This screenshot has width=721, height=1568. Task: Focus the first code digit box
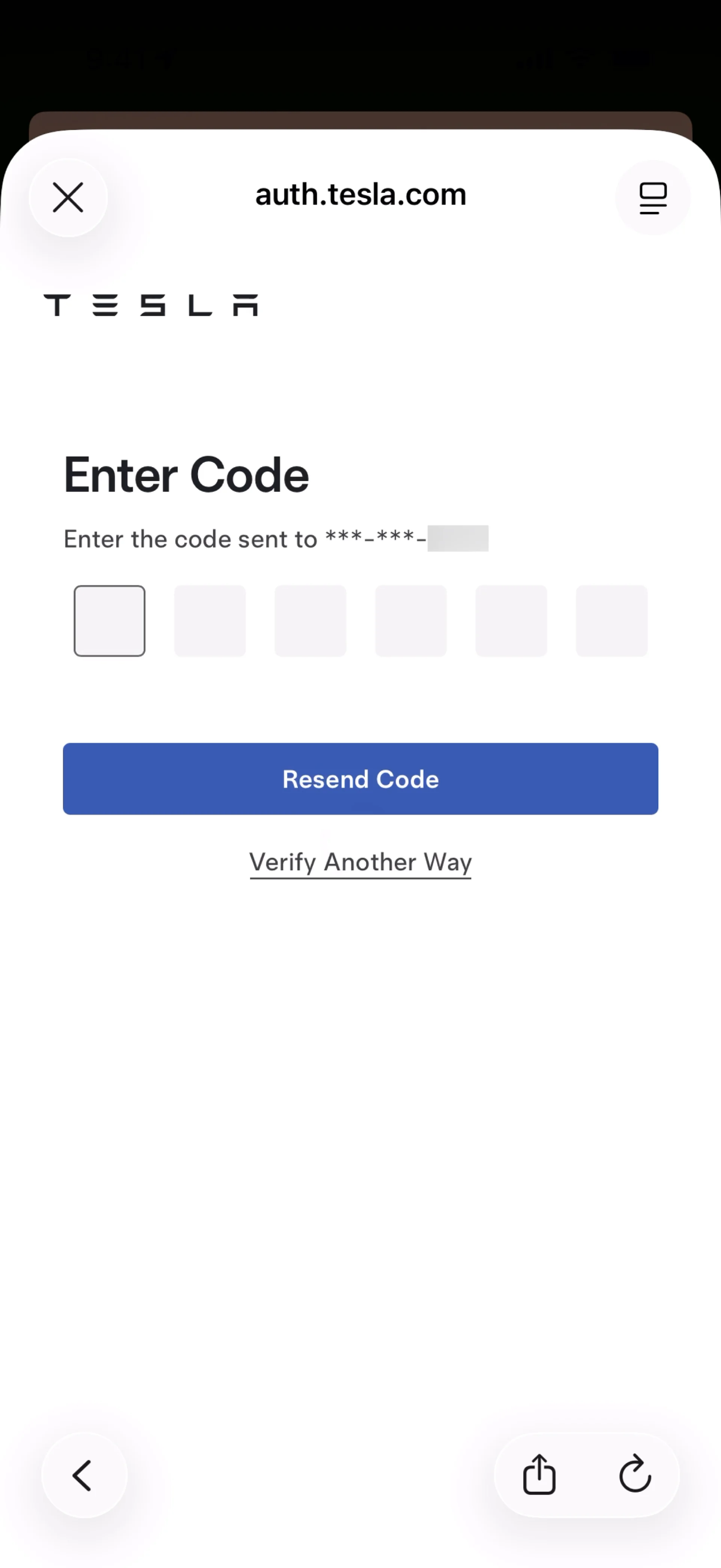point(110,621)
